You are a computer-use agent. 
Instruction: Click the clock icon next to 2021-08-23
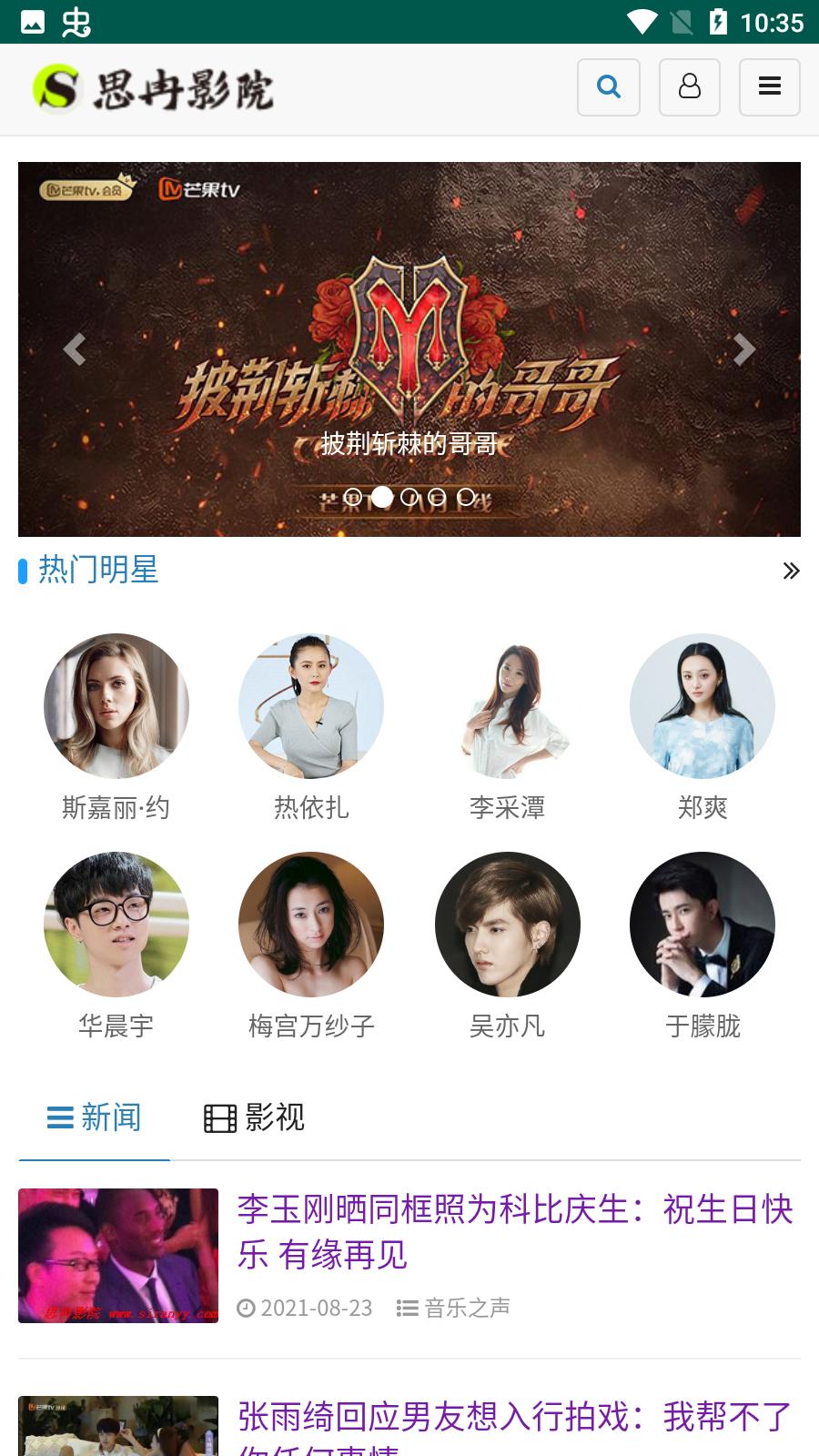245,1308
